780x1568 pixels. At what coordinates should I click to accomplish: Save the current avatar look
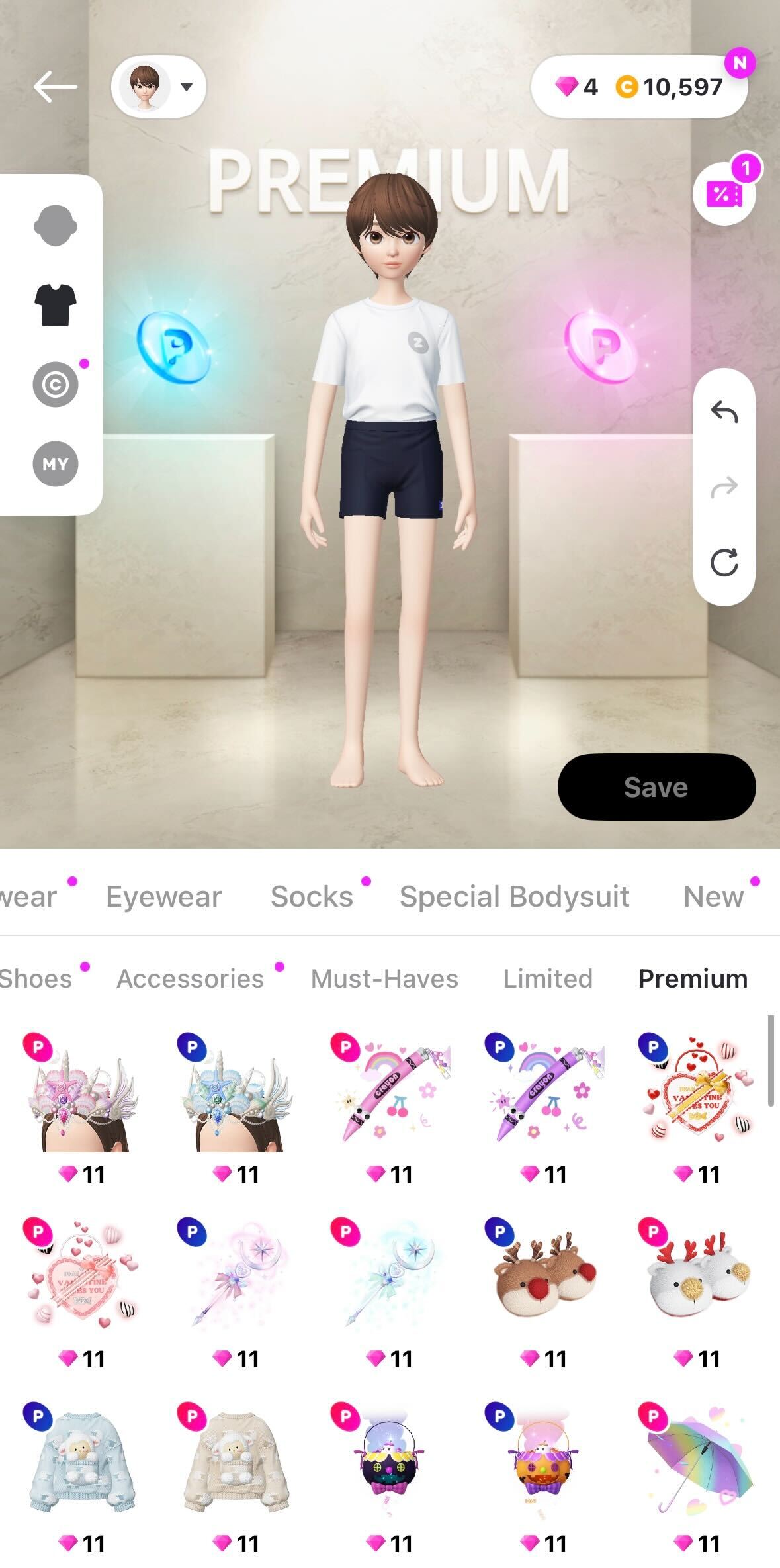[656, 787]
